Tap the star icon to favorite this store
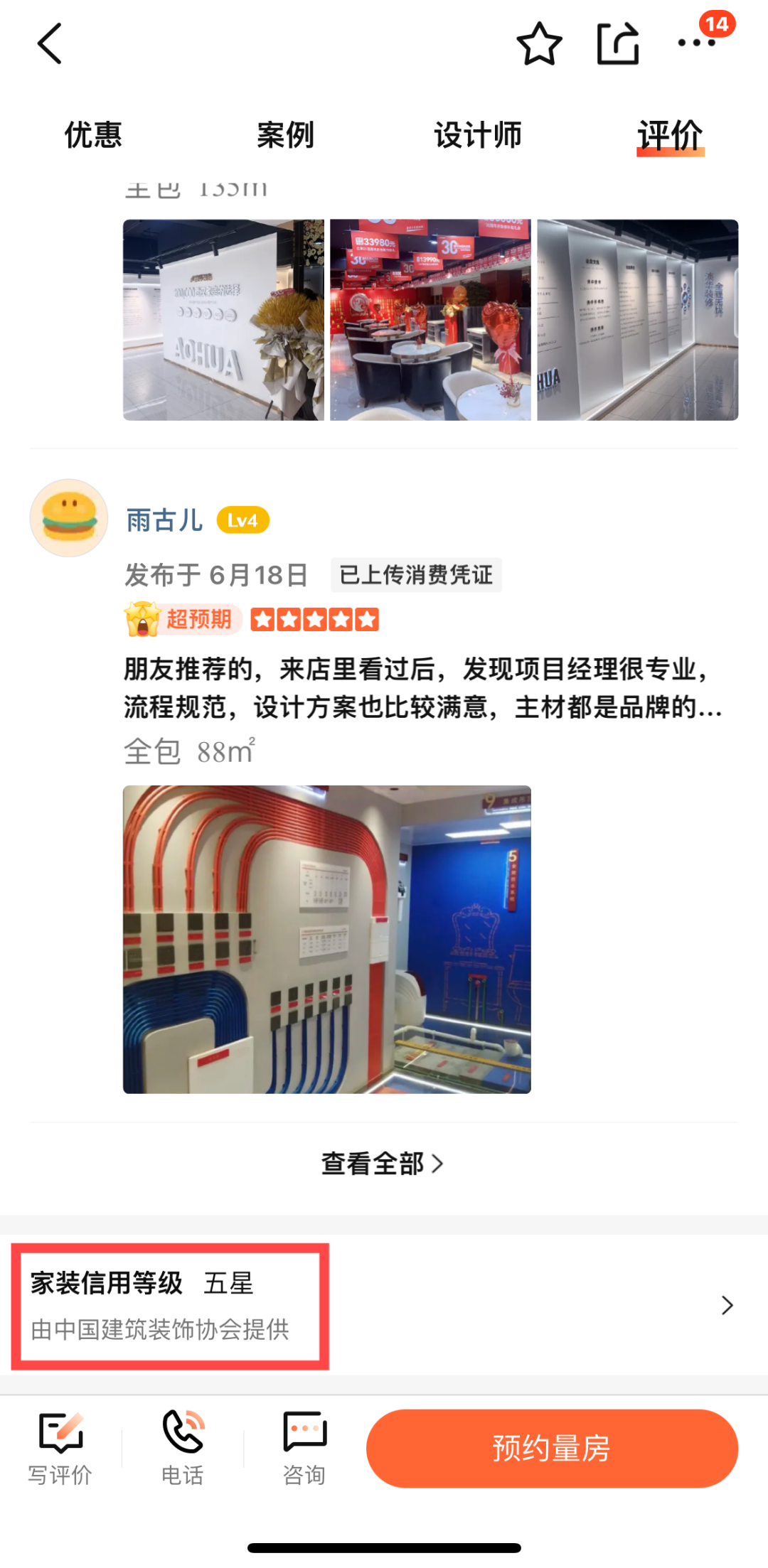 pos(538,44)
